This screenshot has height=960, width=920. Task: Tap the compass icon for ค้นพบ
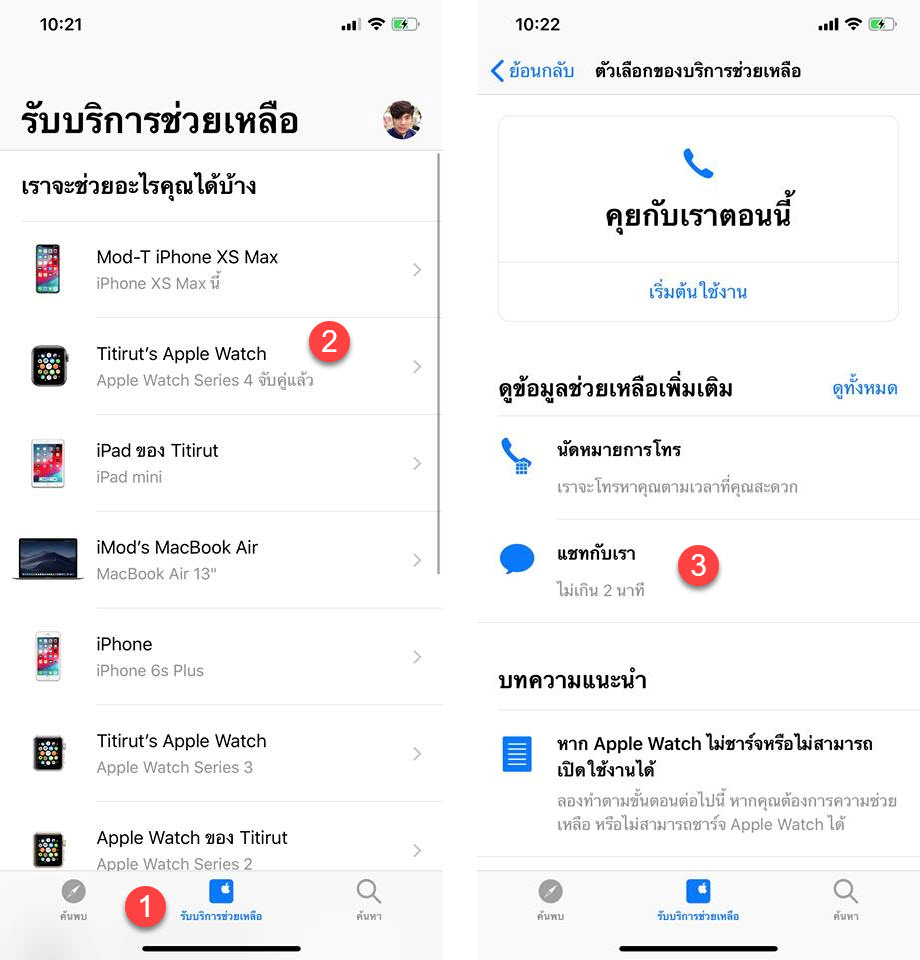click(x=72, y=892)
